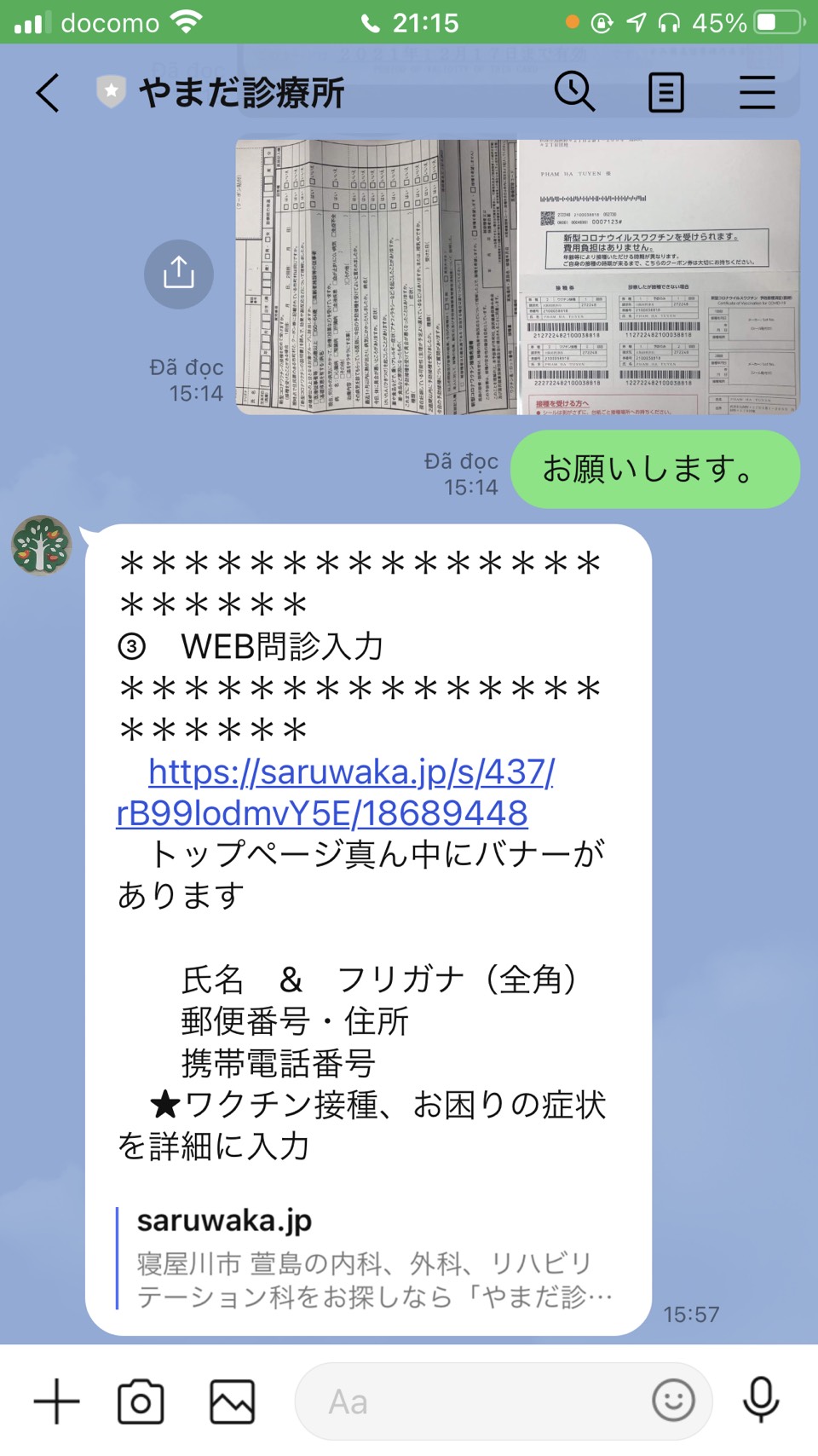Open the saruwaka.jp/s/437 link
818x1456 pixels.
point(335,793)
